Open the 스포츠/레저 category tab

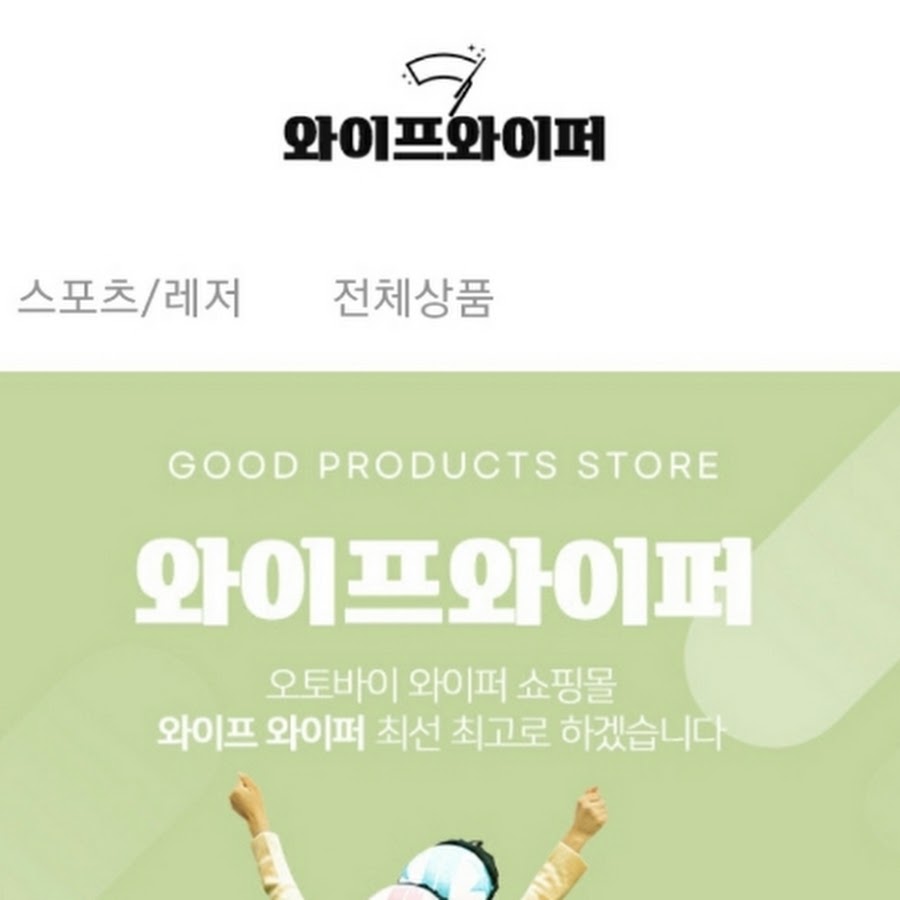(x=130, y=298)
